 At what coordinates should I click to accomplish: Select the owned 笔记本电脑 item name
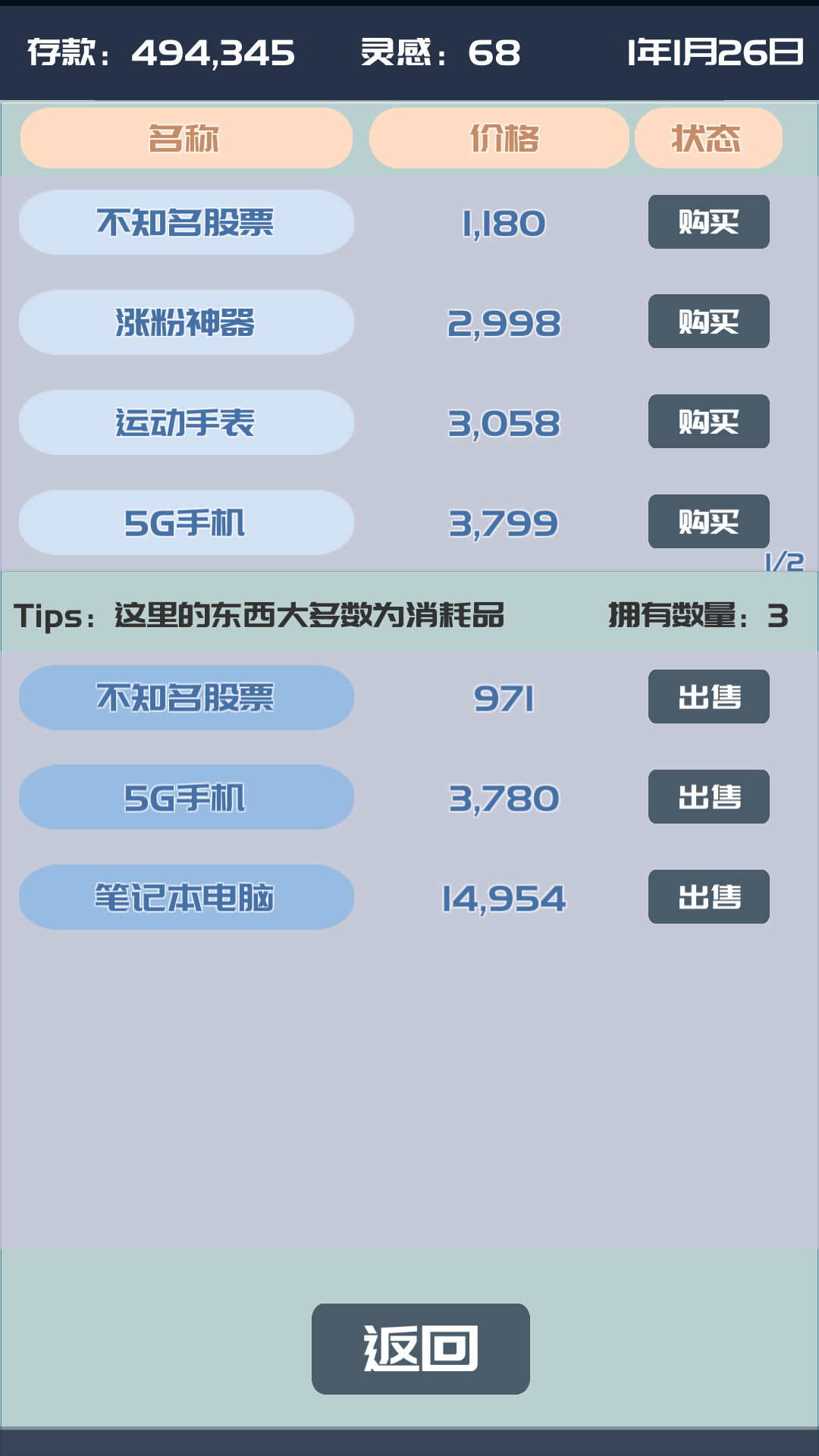(x=186, y=896)
